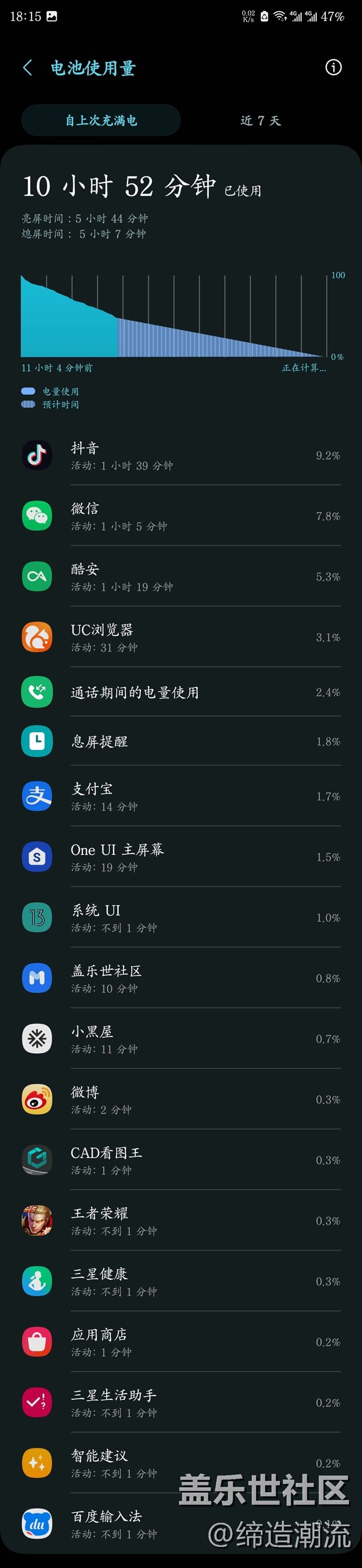
Task: Open 通话期间的电量使用 row
Action: click(x=181, y=692)
